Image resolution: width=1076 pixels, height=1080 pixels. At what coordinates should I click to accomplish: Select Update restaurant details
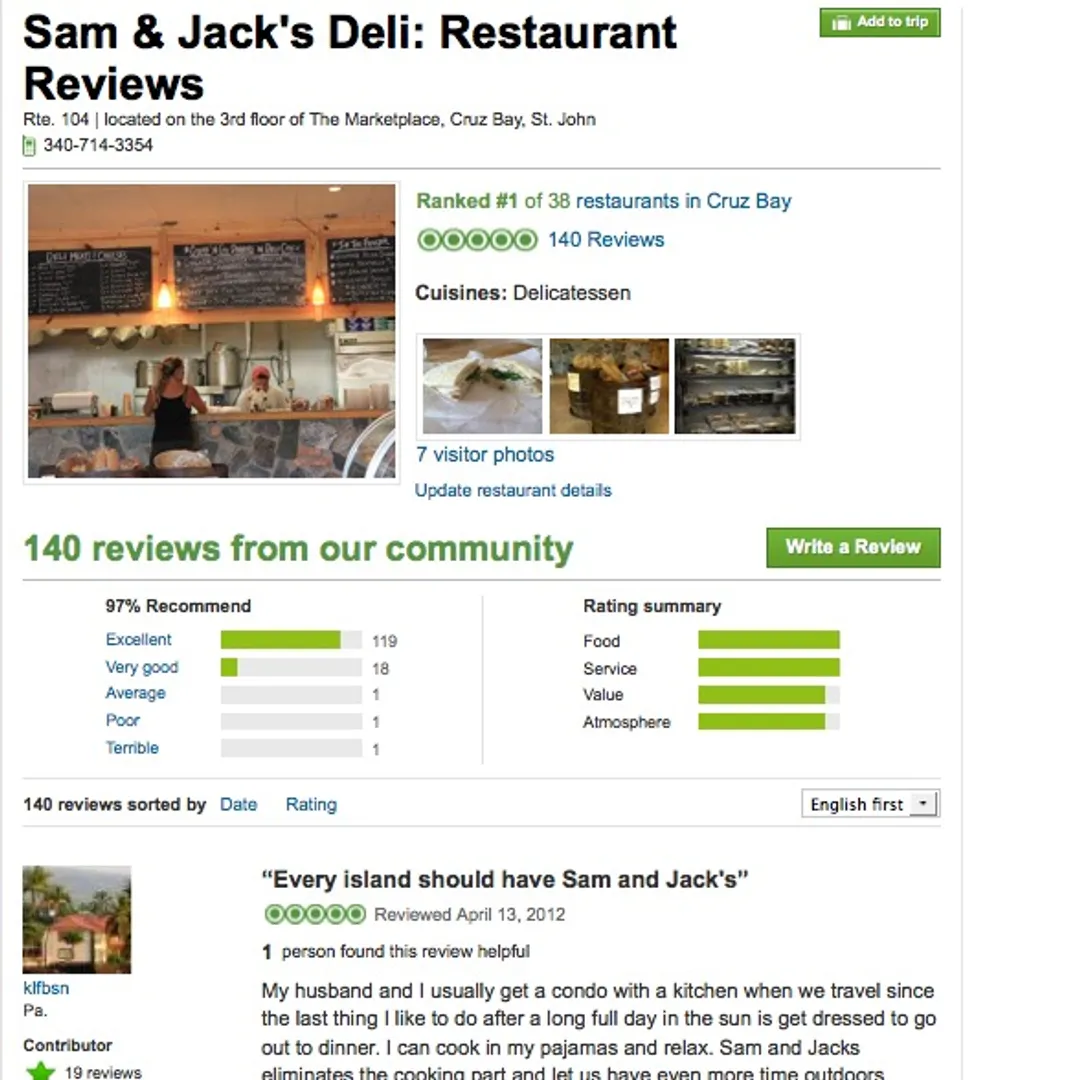coord(513,491)
